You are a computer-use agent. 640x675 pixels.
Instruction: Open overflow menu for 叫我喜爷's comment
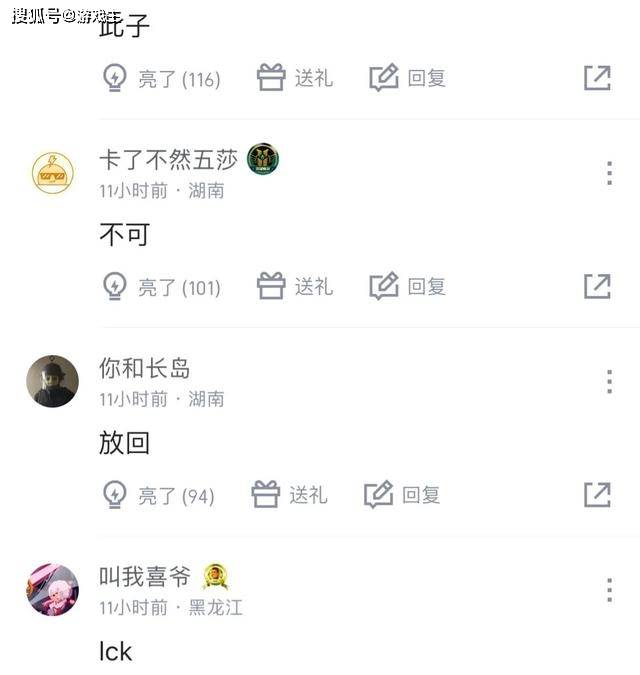[609, 589]
